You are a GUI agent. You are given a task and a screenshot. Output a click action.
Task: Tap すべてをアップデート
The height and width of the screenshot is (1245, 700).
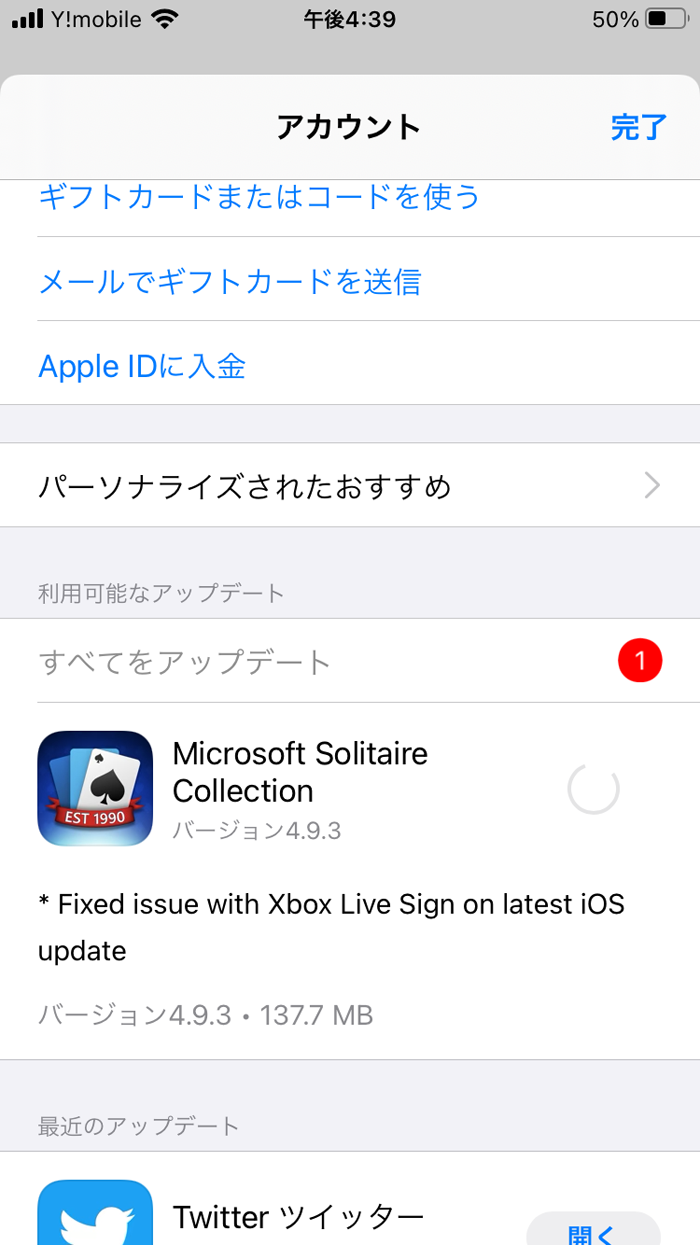(x=184, y=662)
